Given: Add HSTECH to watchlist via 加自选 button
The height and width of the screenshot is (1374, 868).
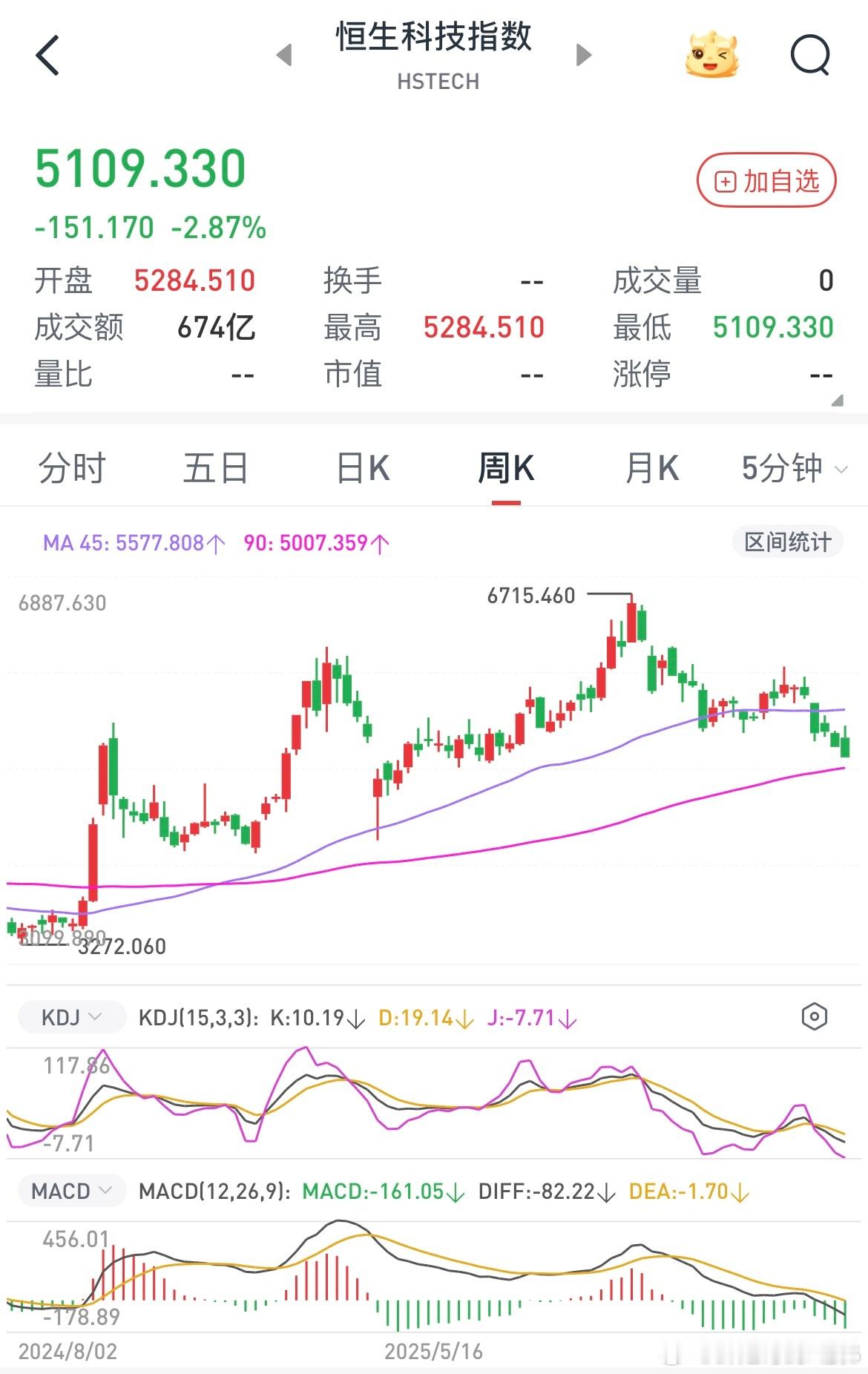Looking at the screenshot, I should (766, 180).
